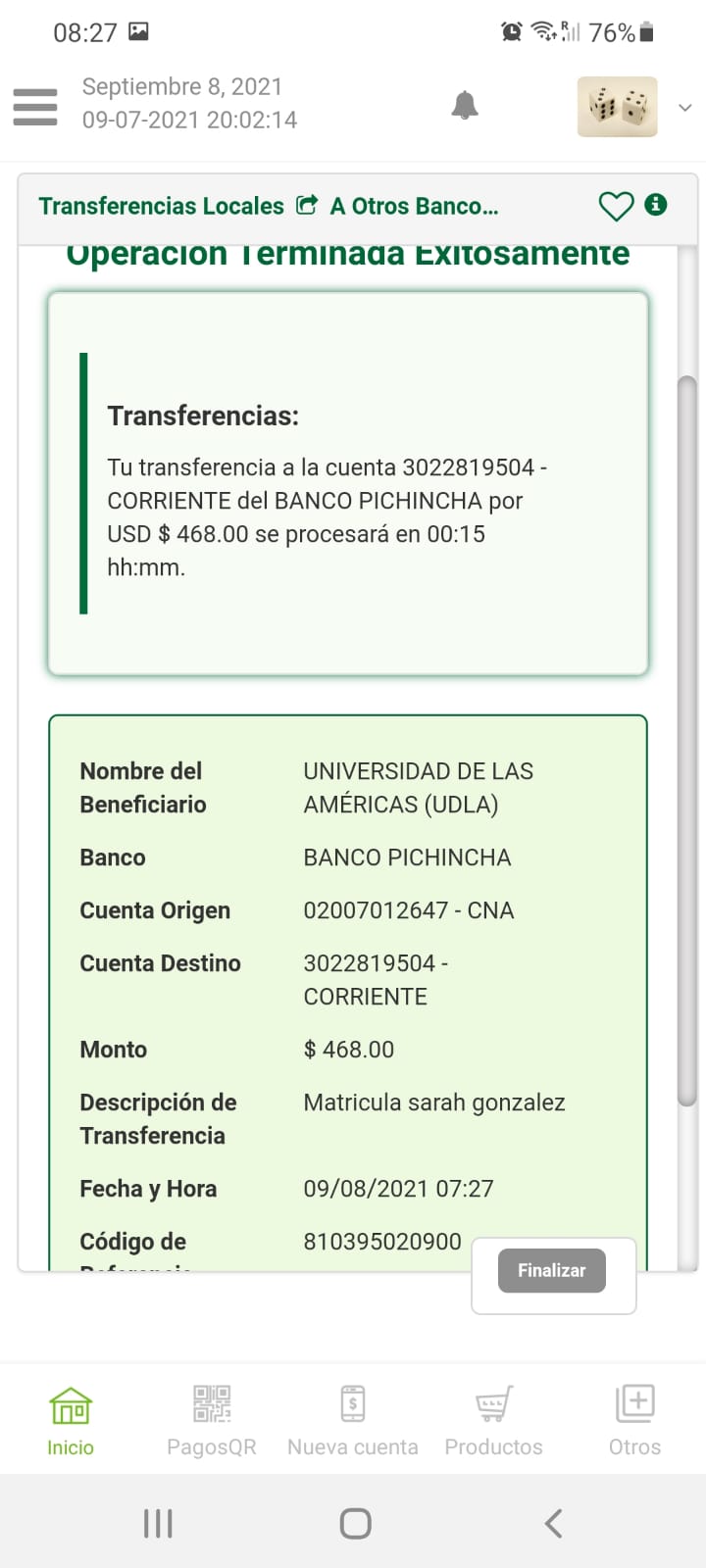Show info about this transfer

point(656,205)
